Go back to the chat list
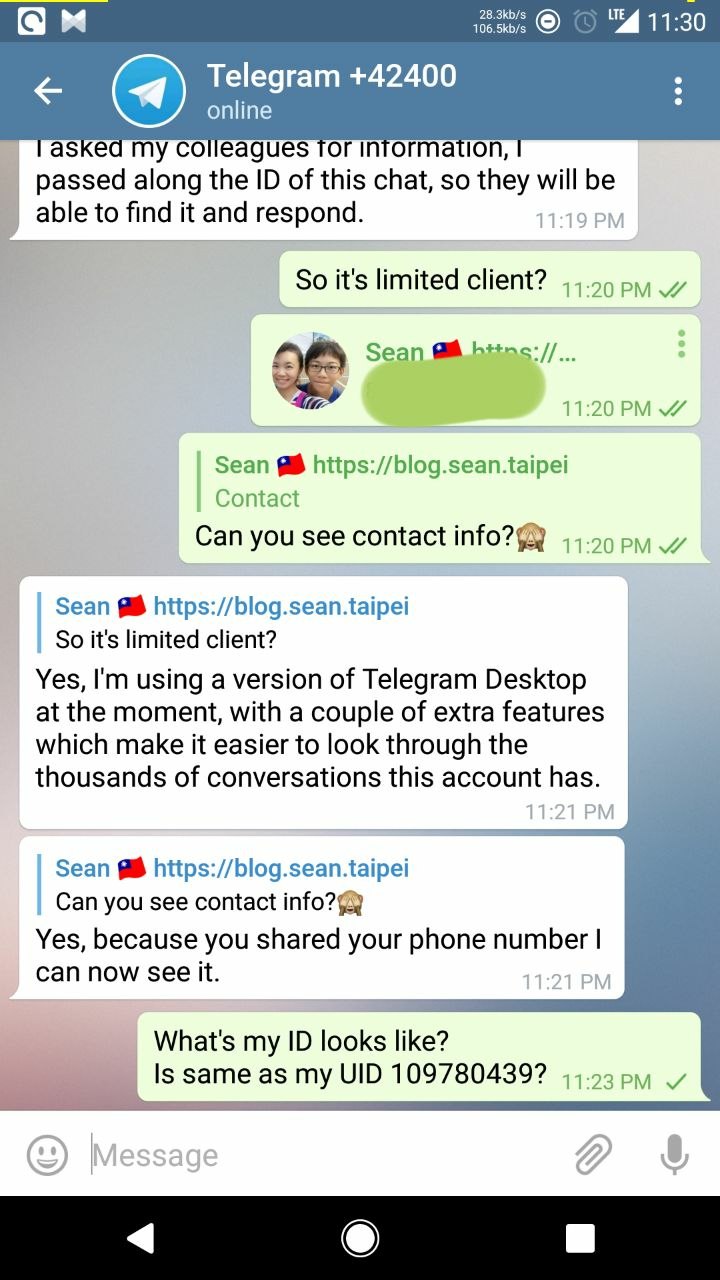Image resolution: width=720 pixels, height=1280 pixels. 48,91
